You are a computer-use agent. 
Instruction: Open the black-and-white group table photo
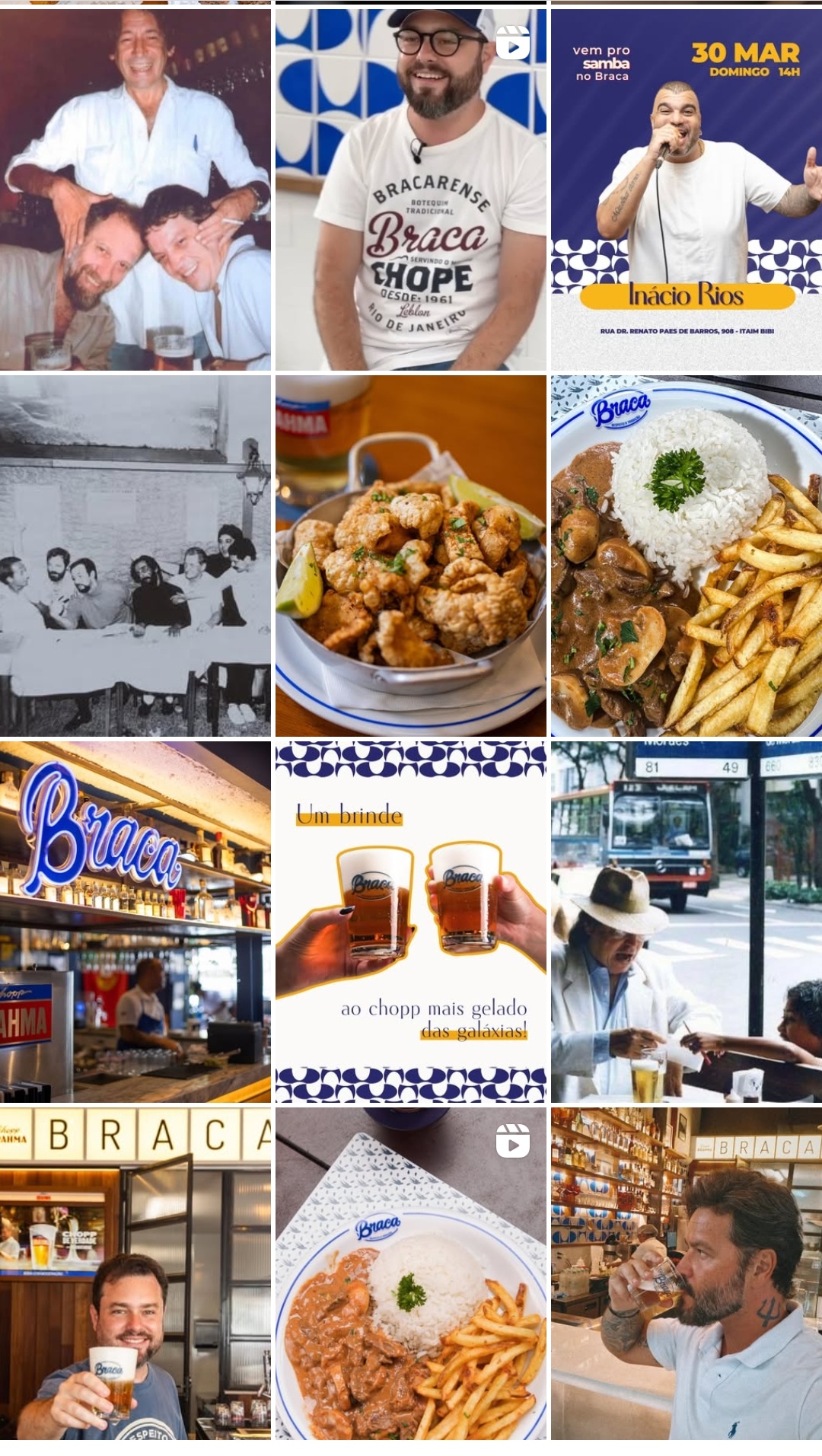(x=135, y=556)
